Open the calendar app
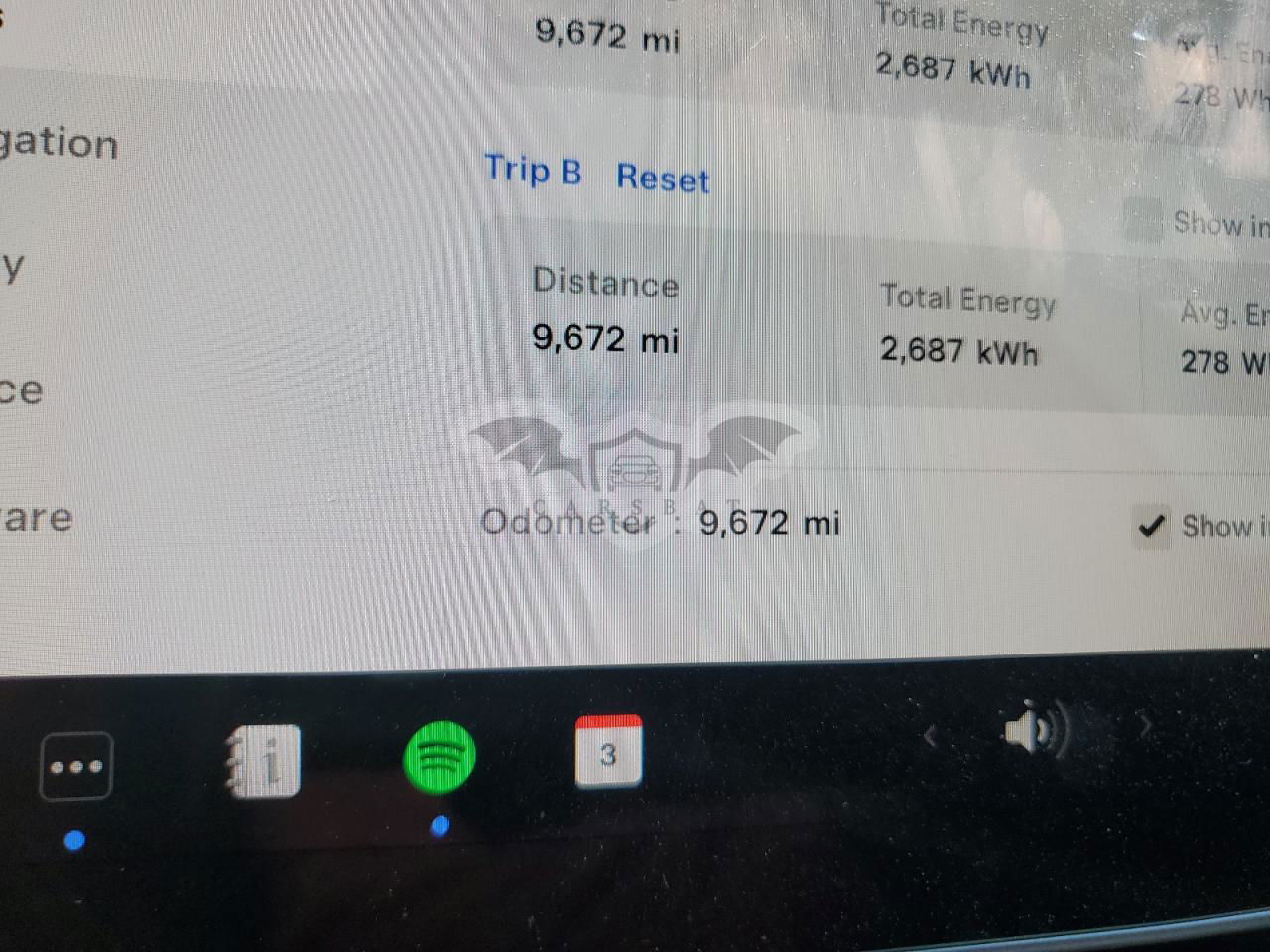1270x952 pixels. [608, 752]
